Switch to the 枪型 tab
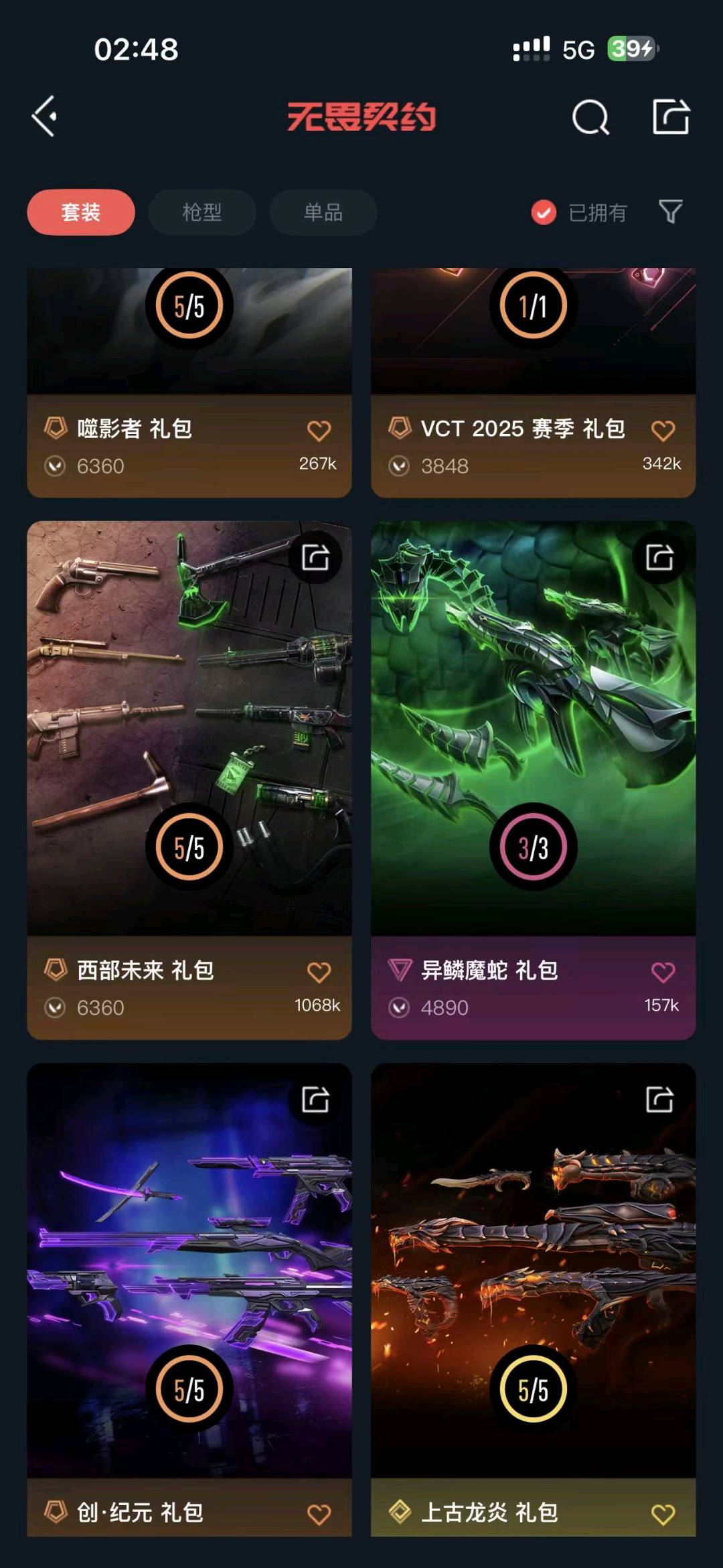 [202, 212]
